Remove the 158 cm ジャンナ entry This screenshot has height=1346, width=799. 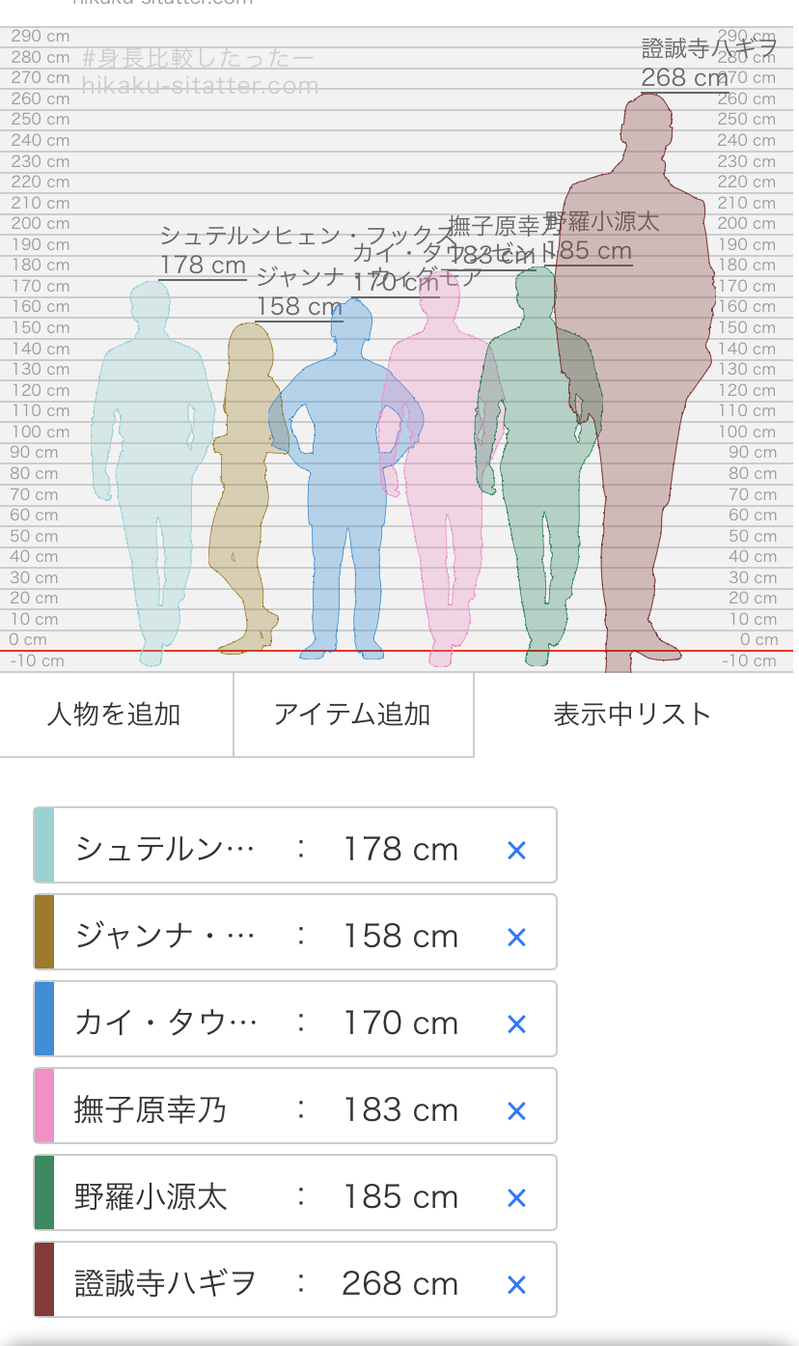point(516,937)
